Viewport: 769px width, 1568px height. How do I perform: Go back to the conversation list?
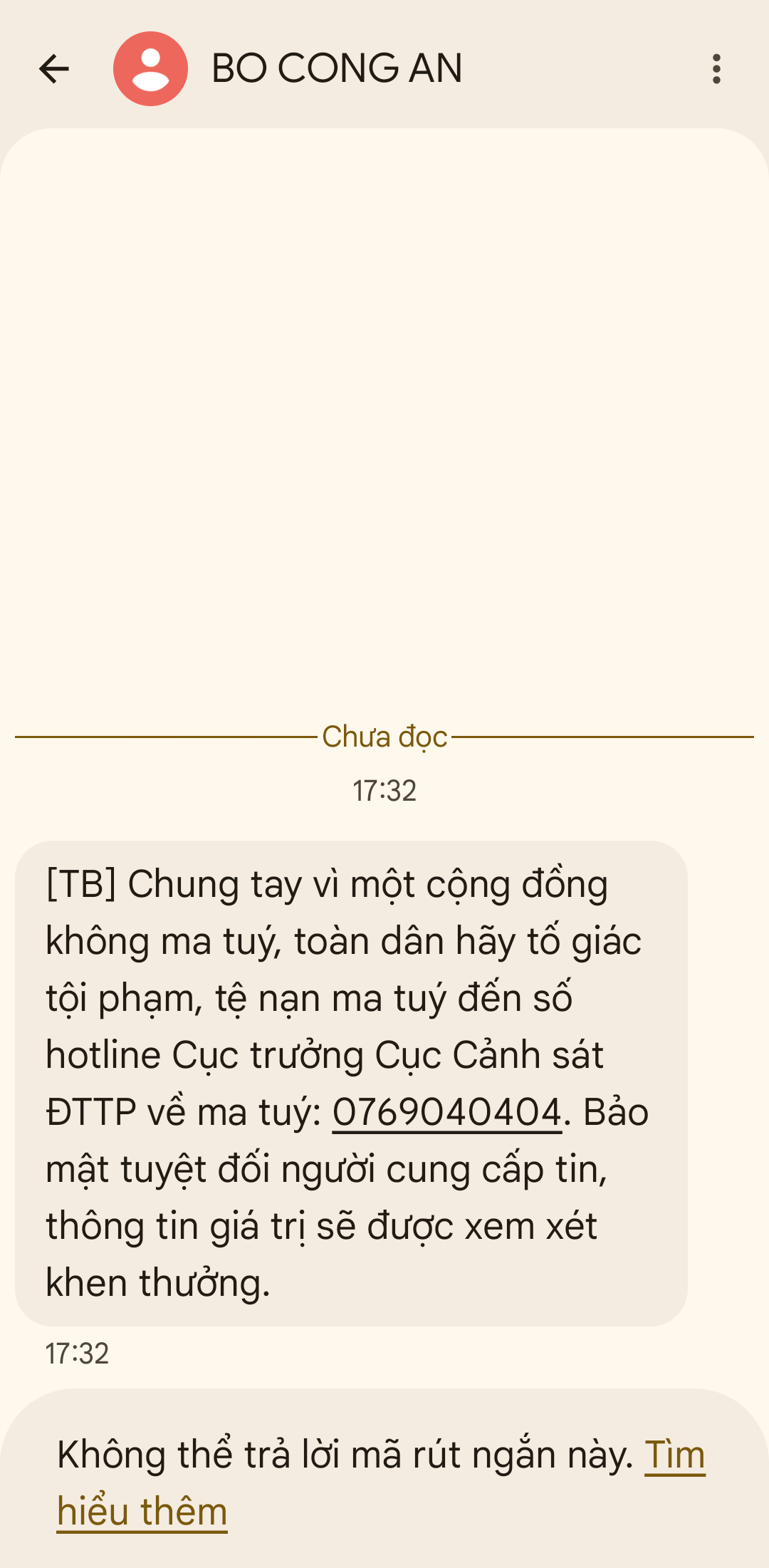coord(54,69)
